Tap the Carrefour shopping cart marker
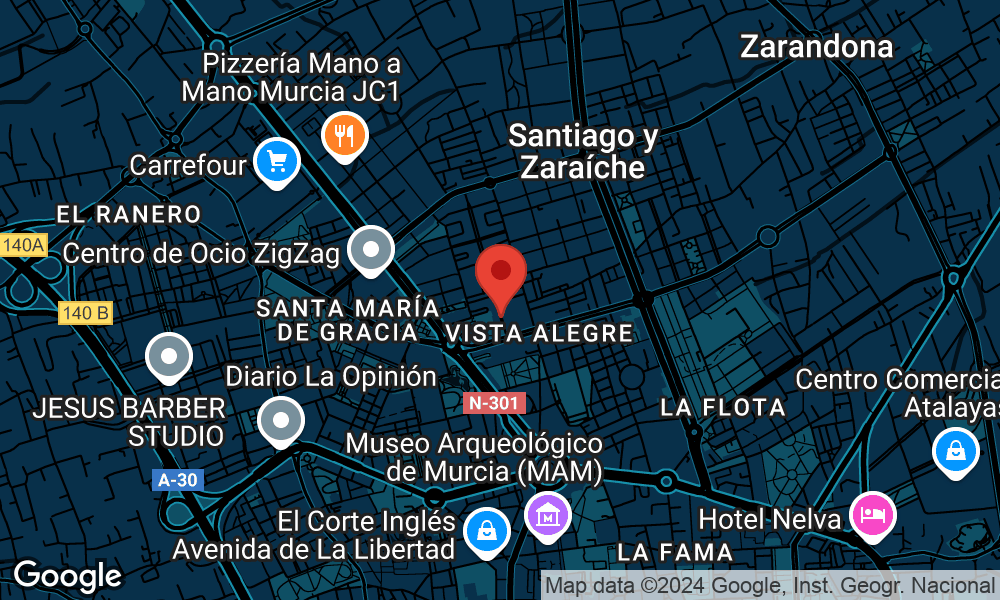Viewport: 1000px width, 600px height. click(277, 161)
